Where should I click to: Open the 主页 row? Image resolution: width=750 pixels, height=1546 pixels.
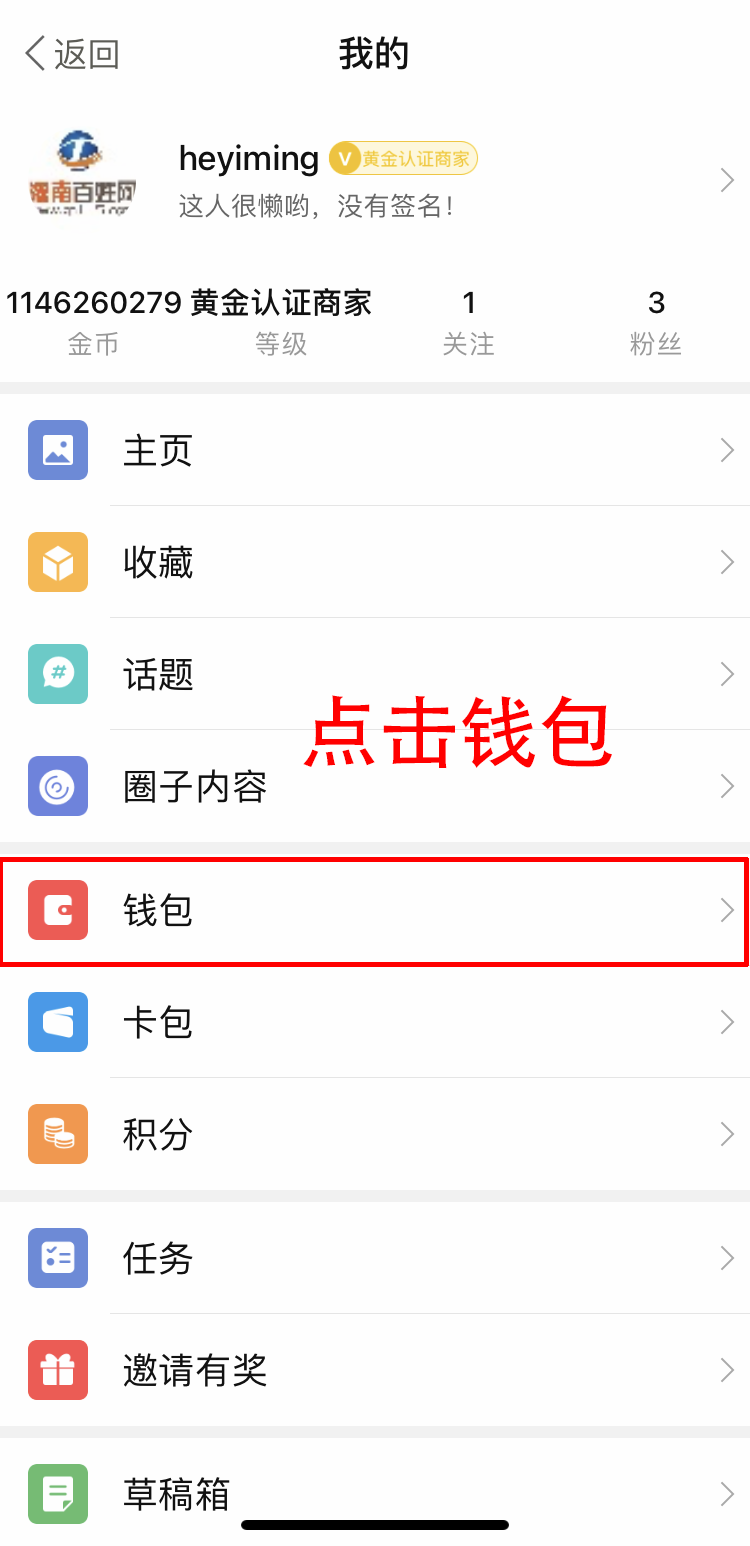point(375,451)
